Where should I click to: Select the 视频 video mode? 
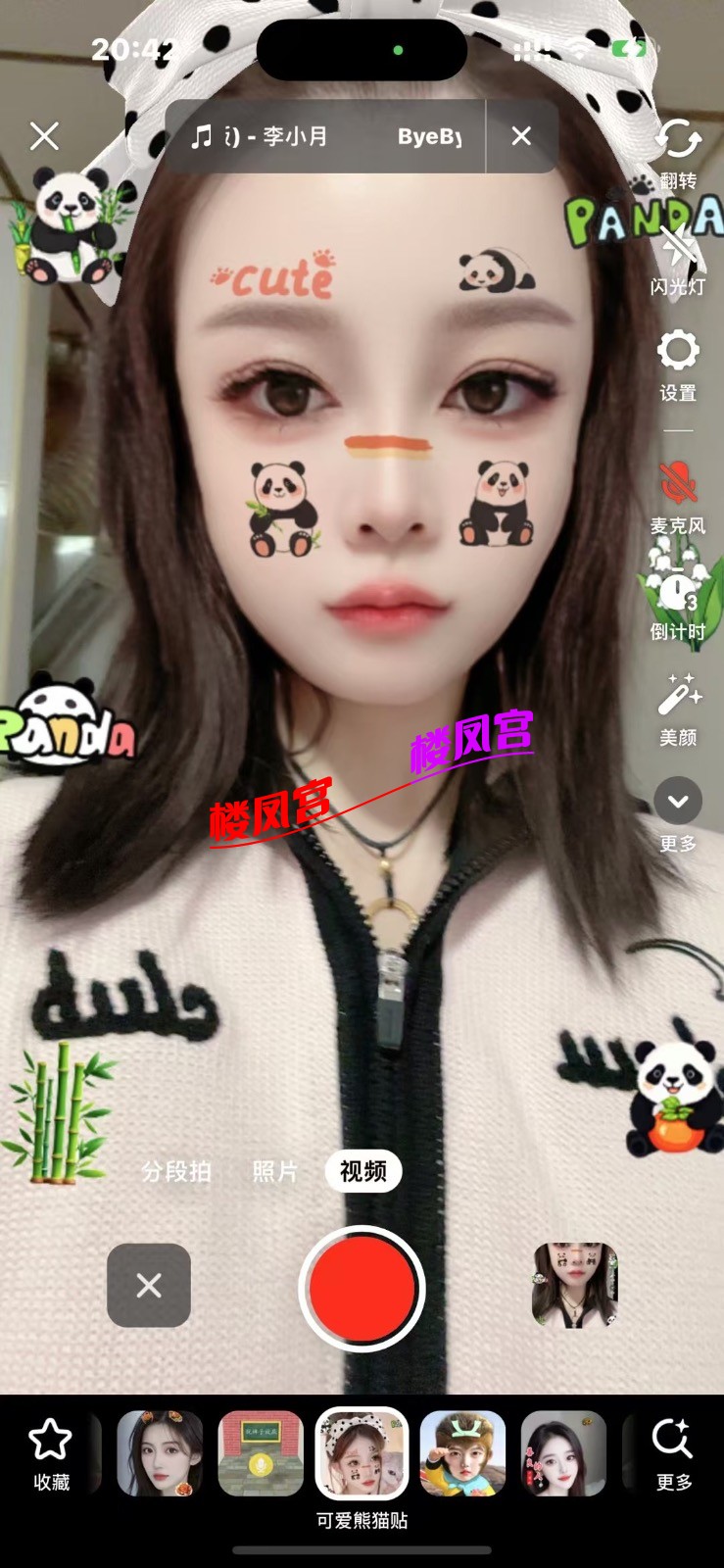pos(363,1171)
